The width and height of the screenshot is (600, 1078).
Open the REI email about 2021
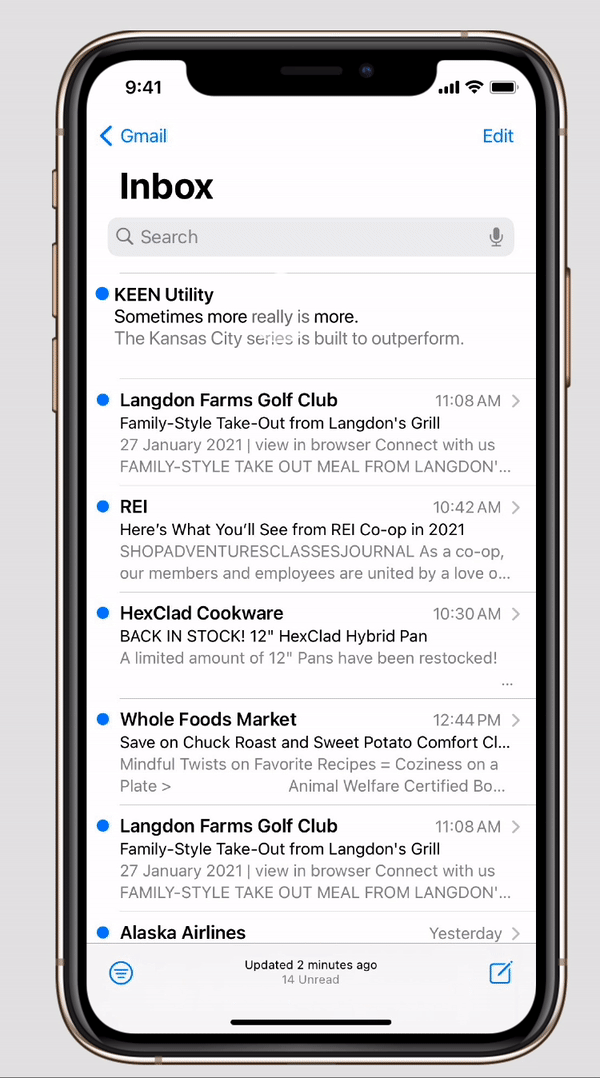click(310, 540)
